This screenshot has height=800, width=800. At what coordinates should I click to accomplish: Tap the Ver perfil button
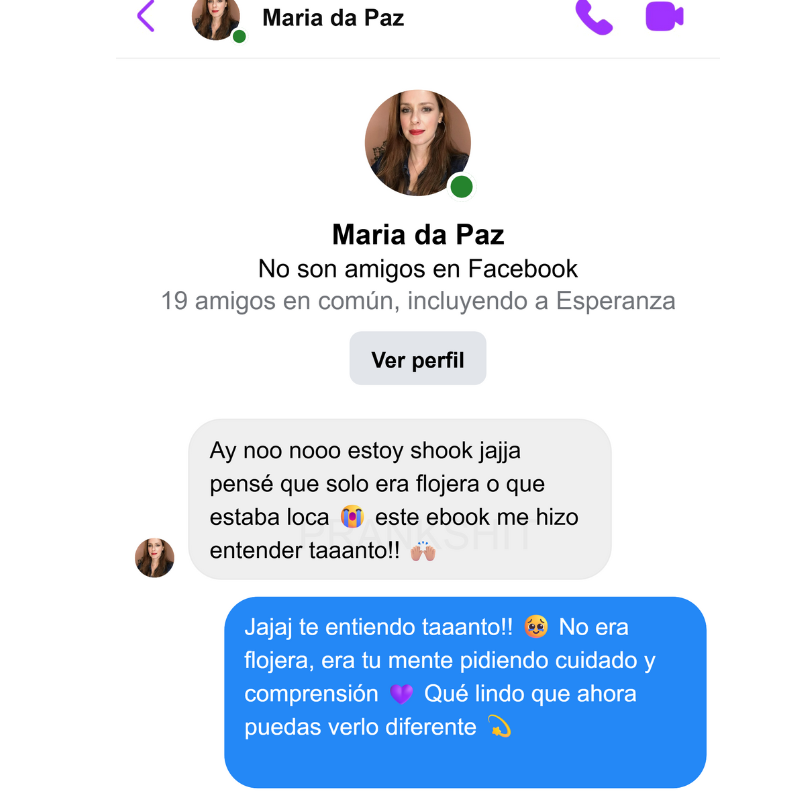[x=418, y=359]
